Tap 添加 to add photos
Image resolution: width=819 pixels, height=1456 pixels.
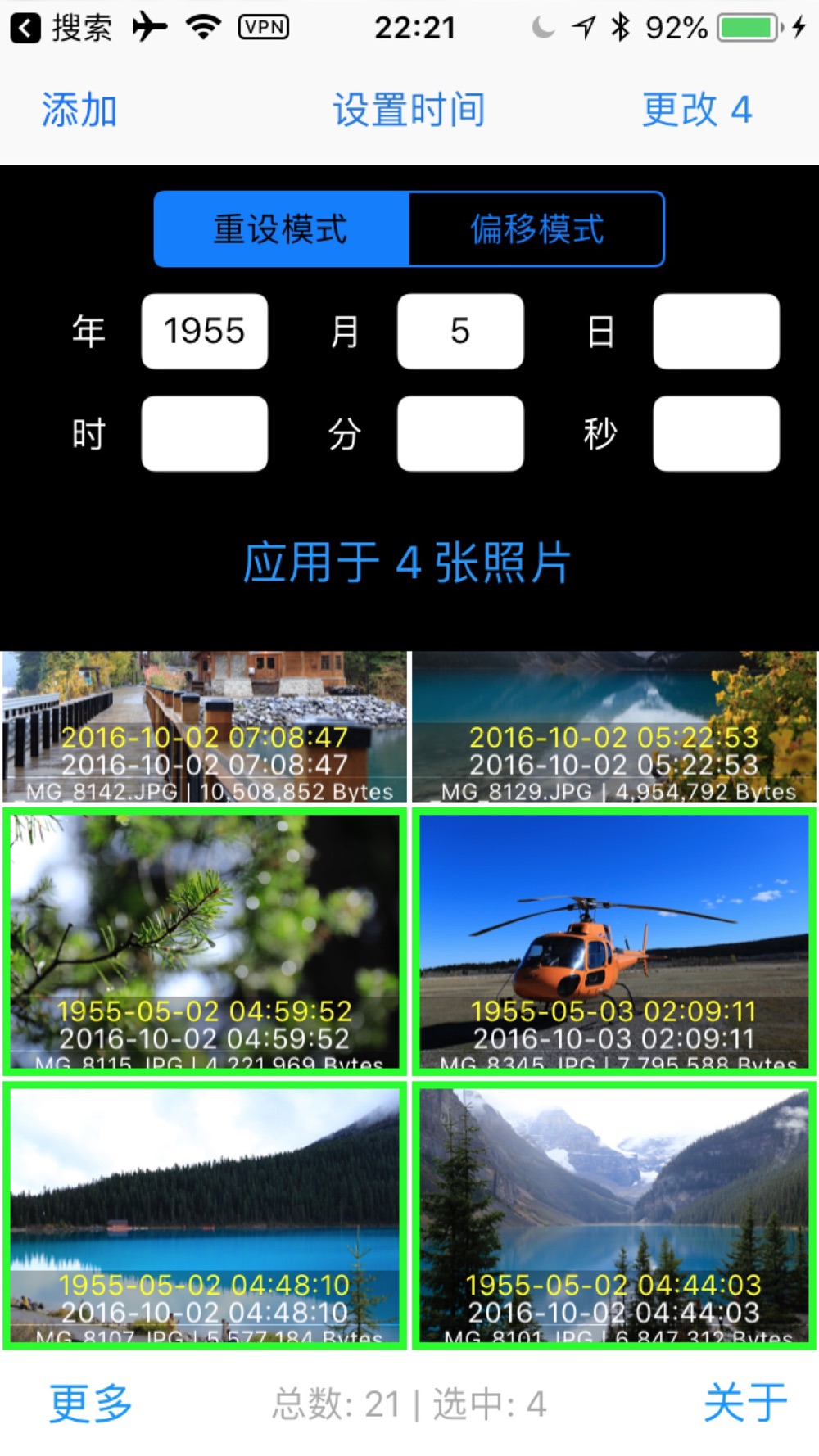pyautogui.click(x=79, y=110)
